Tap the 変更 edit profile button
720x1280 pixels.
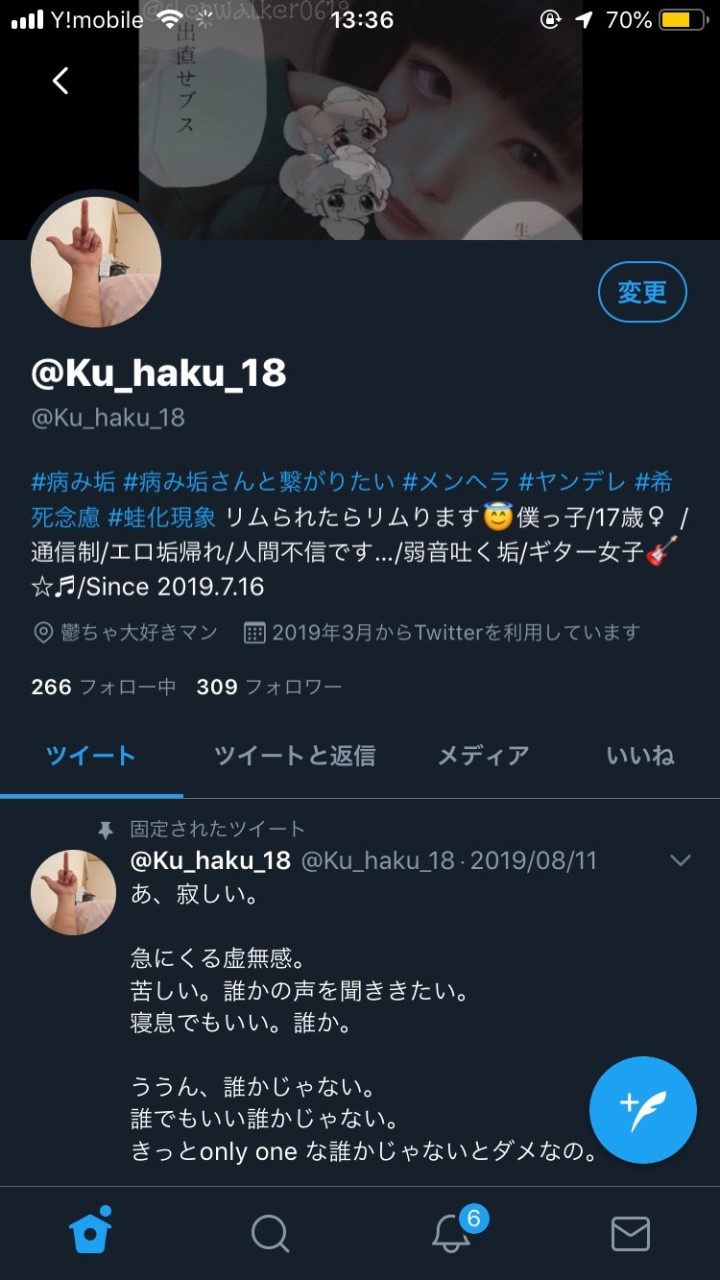point(642,292)
